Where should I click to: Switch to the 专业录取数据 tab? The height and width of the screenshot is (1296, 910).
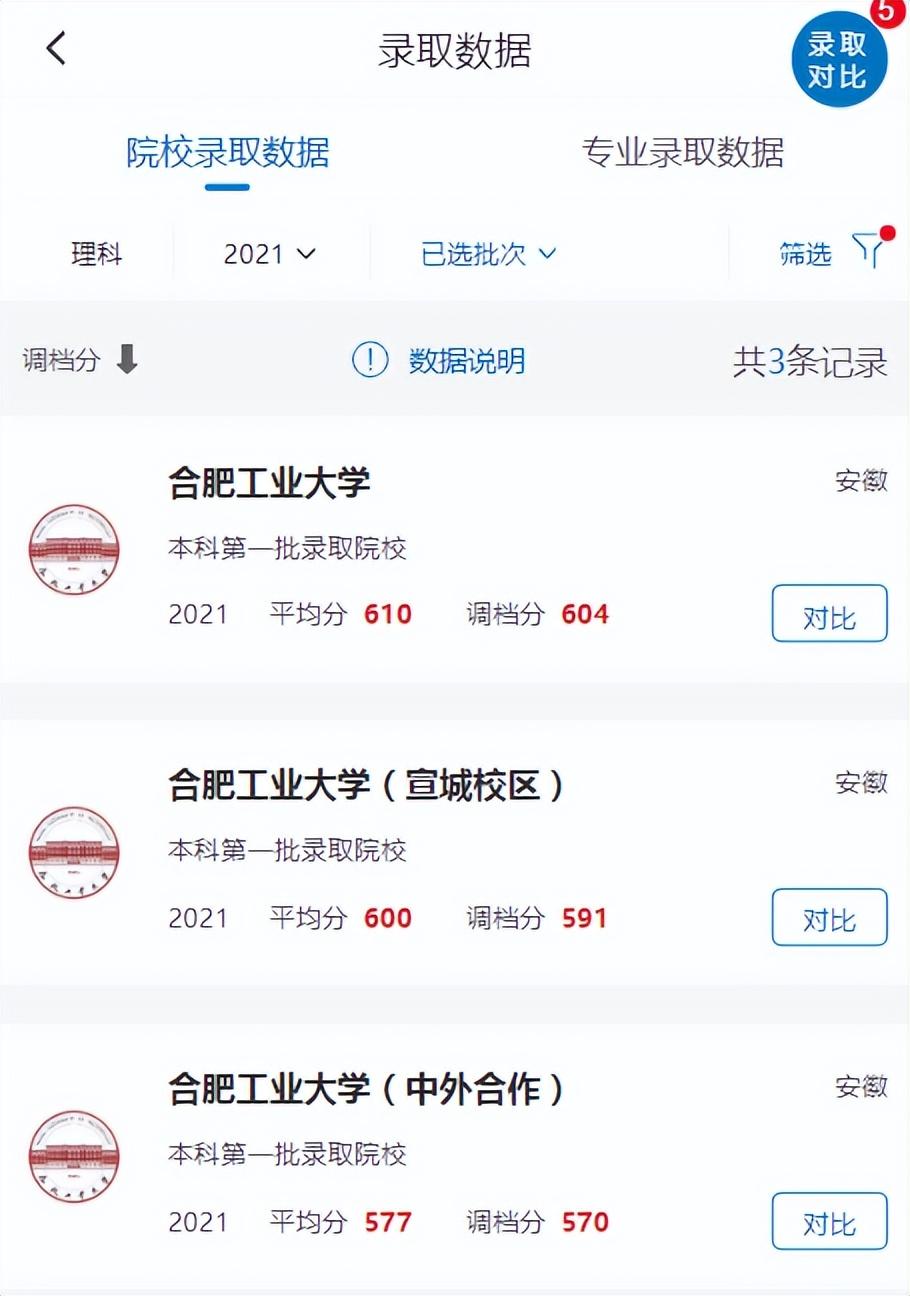(x=683, y=152)
